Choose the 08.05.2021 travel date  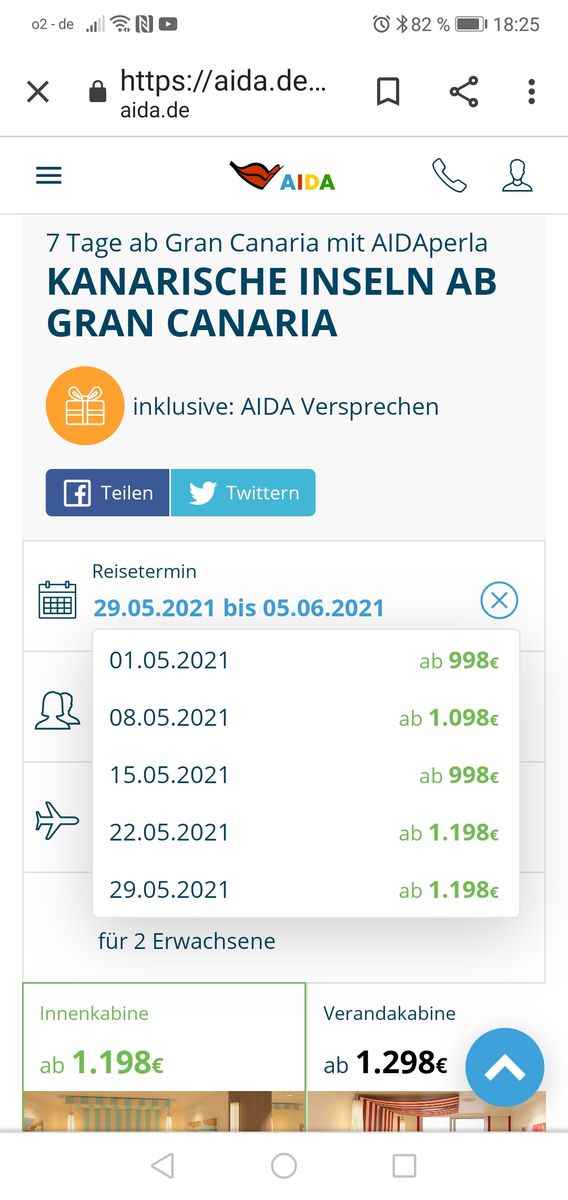305,718
